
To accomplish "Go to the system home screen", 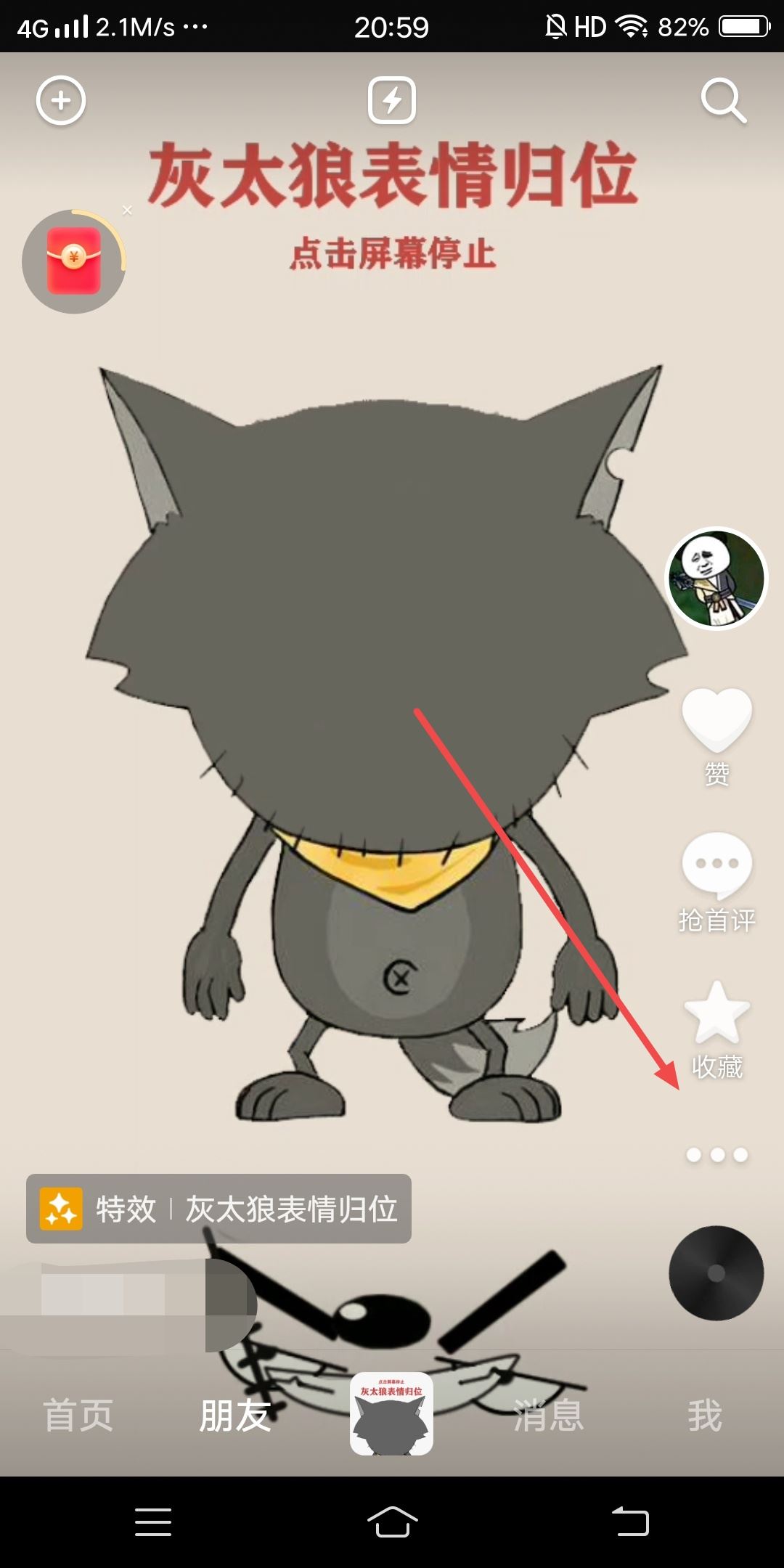I will [392, 1522].
